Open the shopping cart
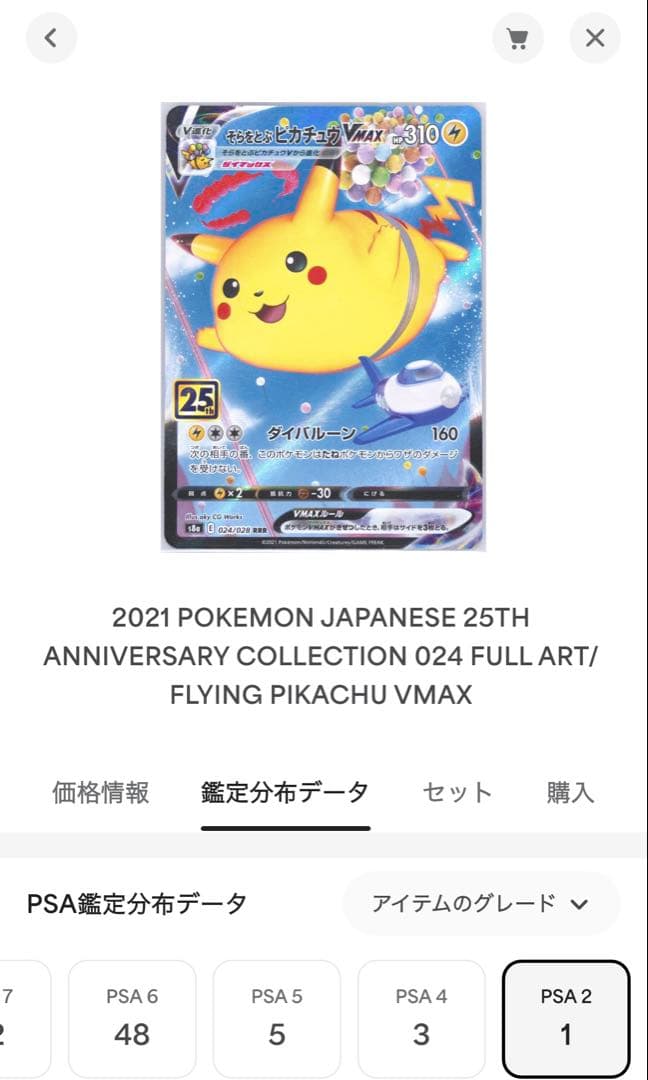This screenshot has height=1080, width=648. [518, 39]
